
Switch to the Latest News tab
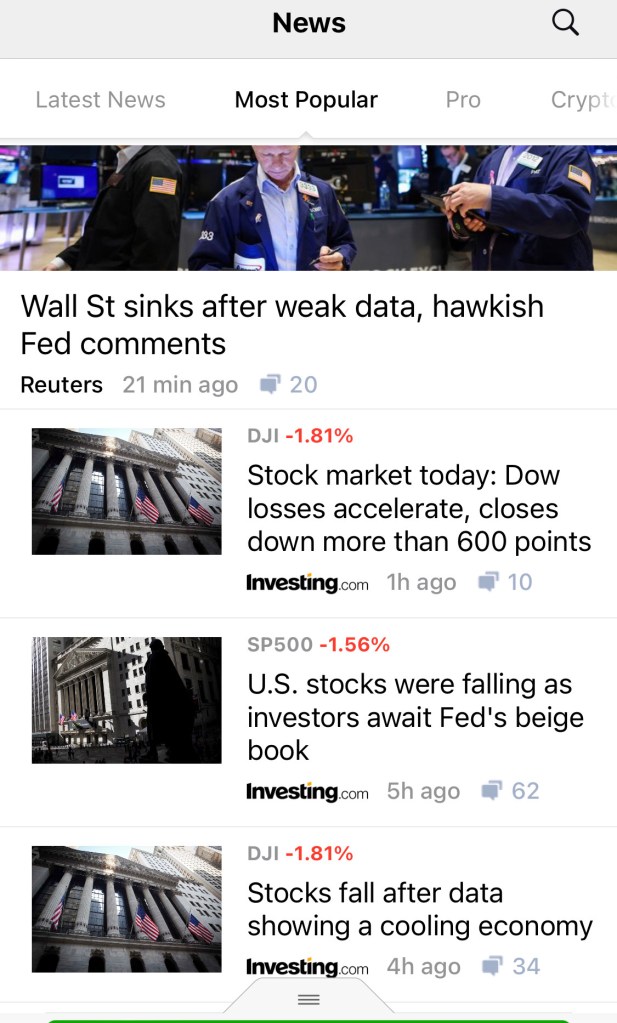click(100, 100)
